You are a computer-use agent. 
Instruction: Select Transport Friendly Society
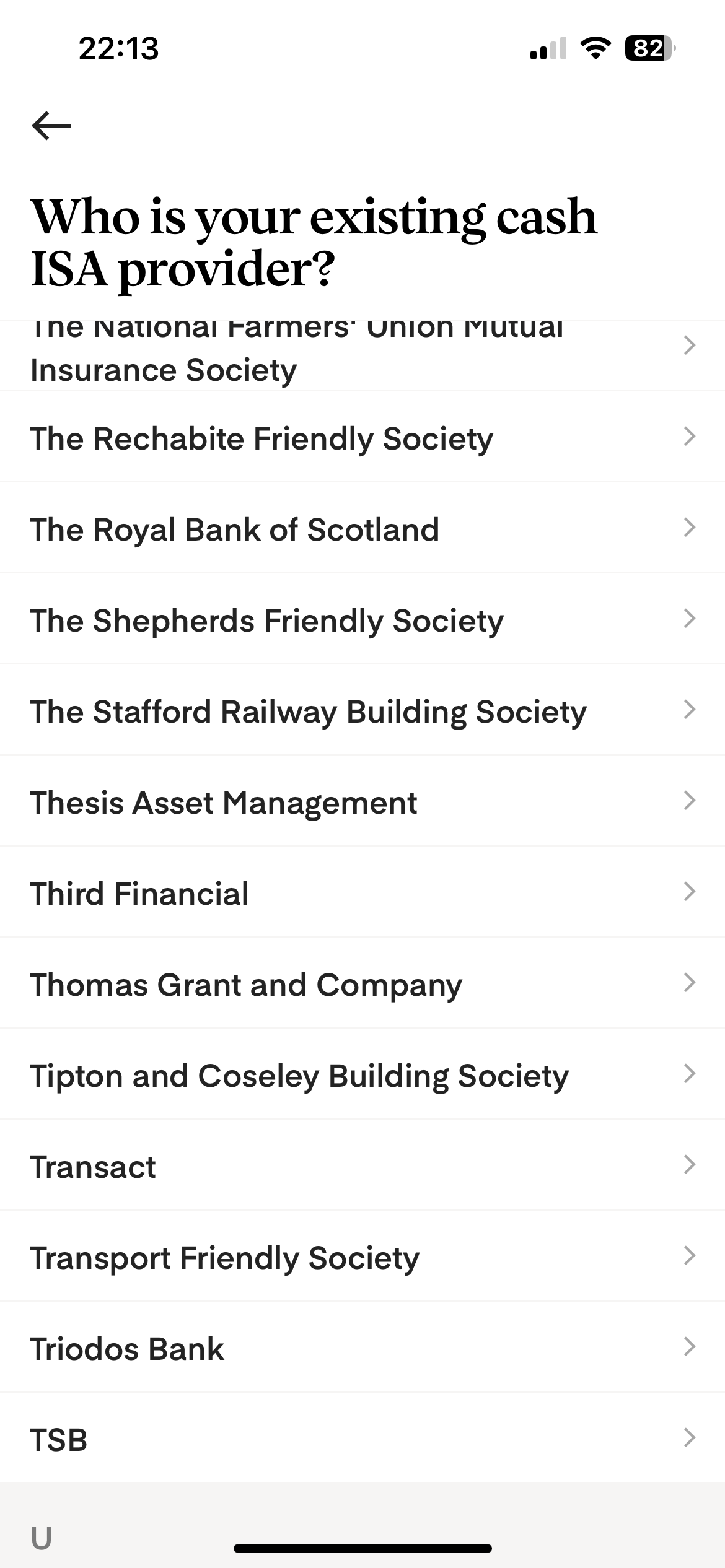click(362, 1257)
